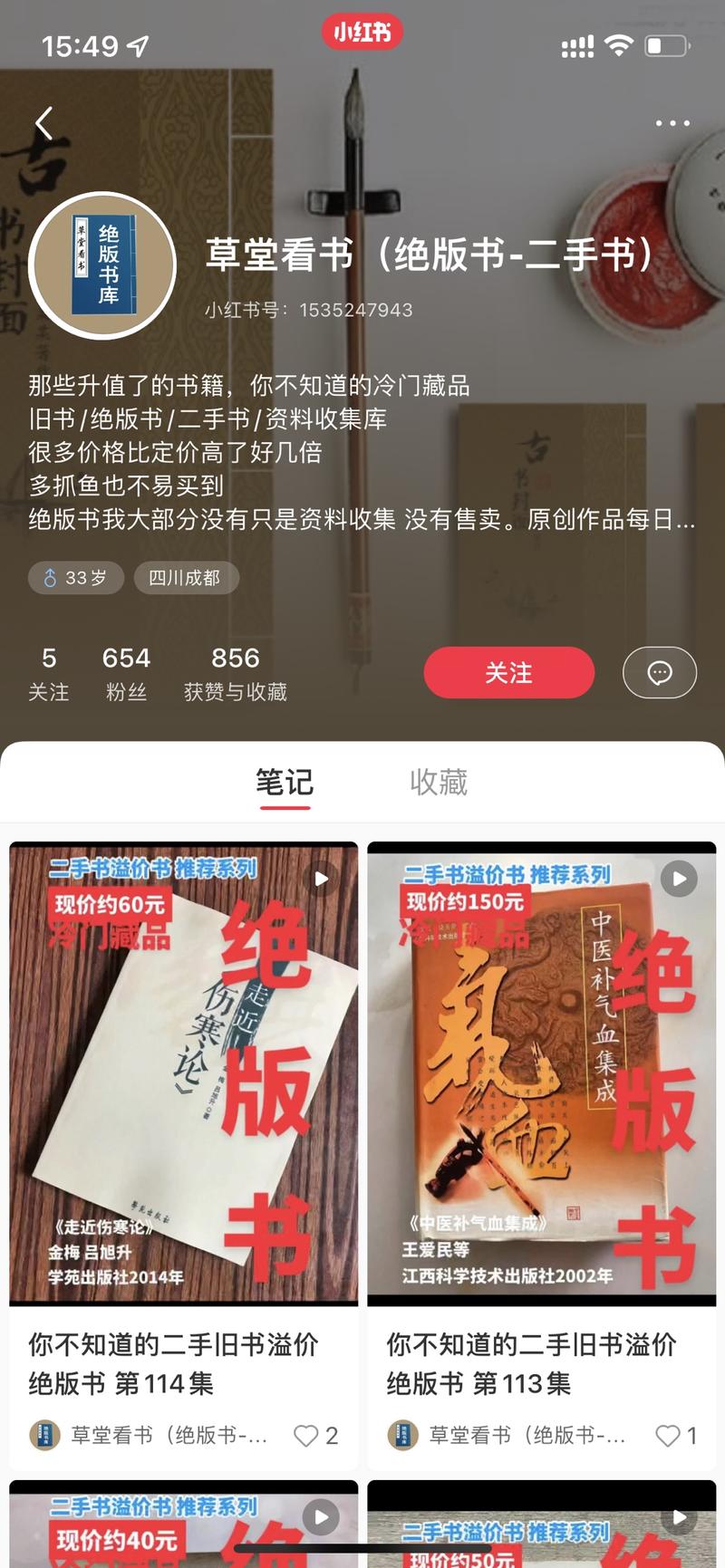View the 654 粉丝 followers list

click(x=126, y=673)
